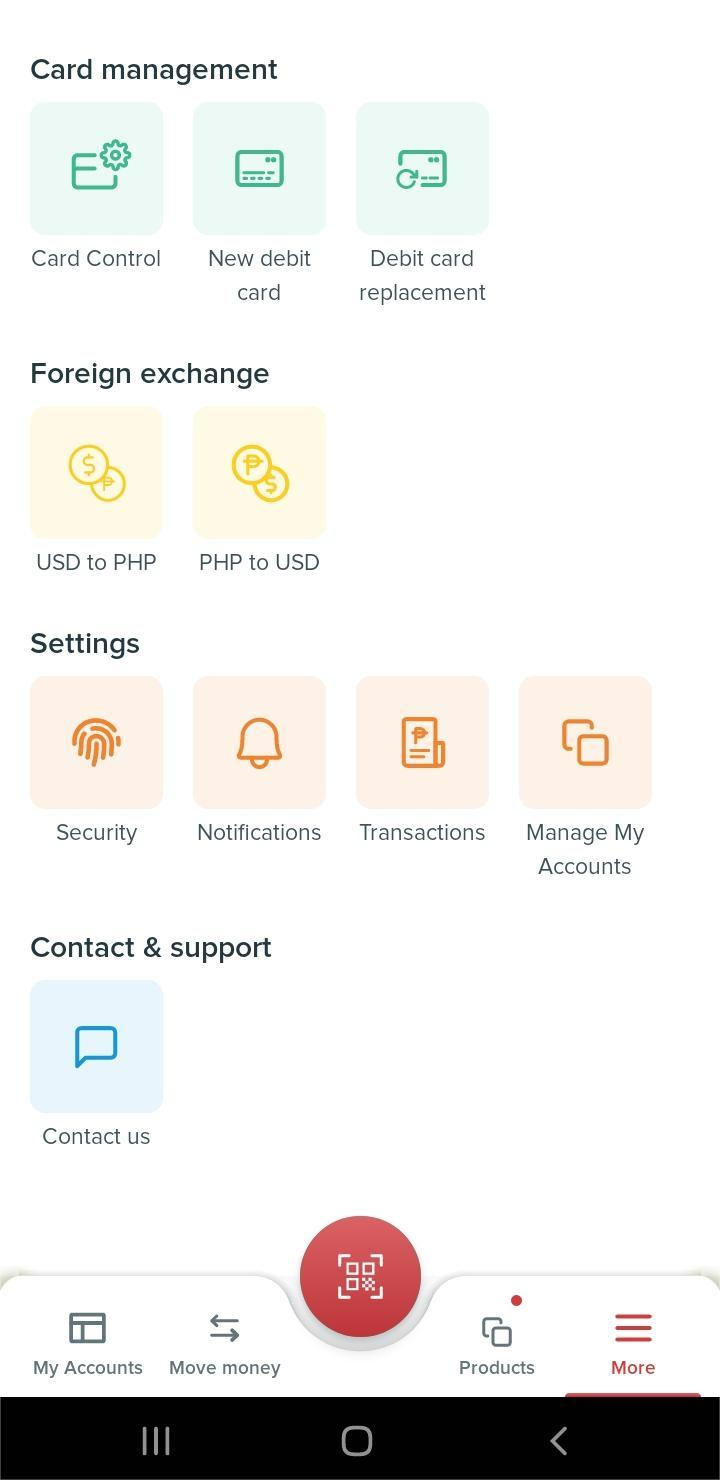Go back using the system back button

559,1440
